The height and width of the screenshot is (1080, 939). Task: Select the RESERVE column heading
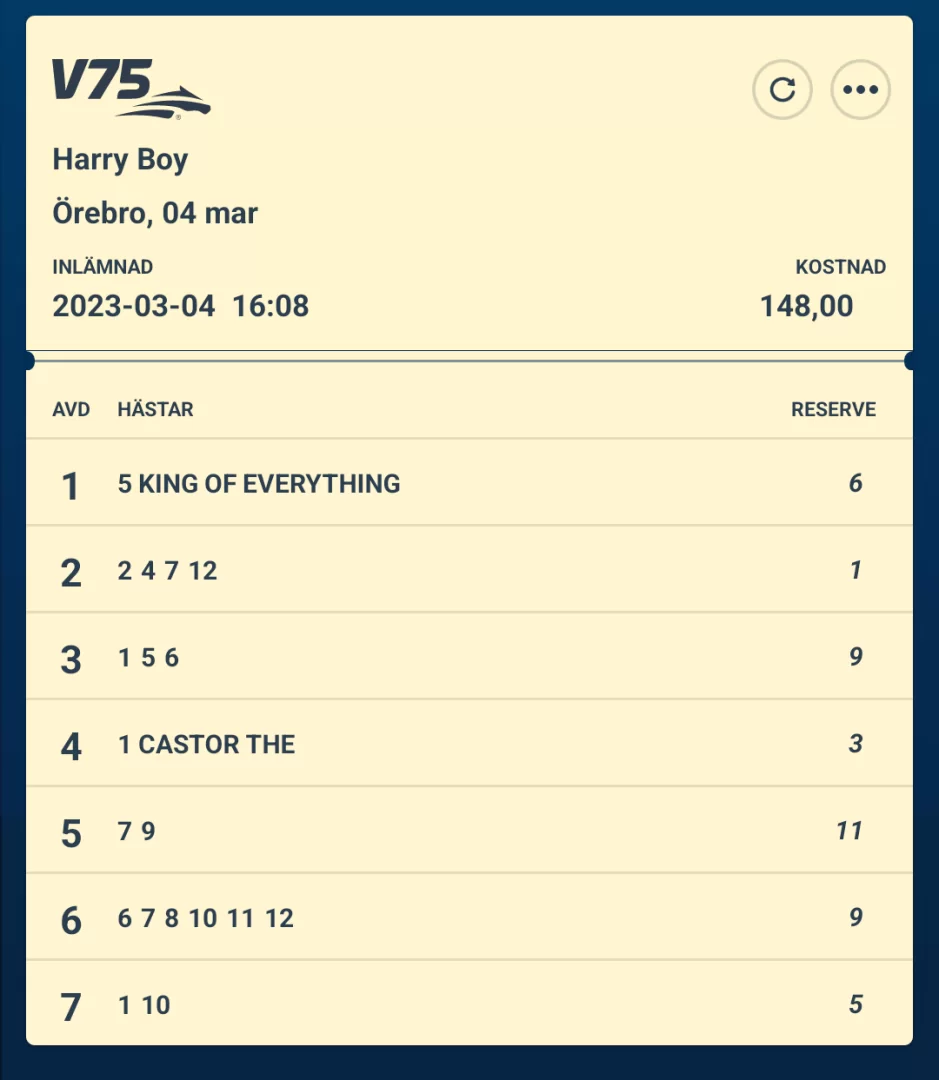tap(833, 409)
